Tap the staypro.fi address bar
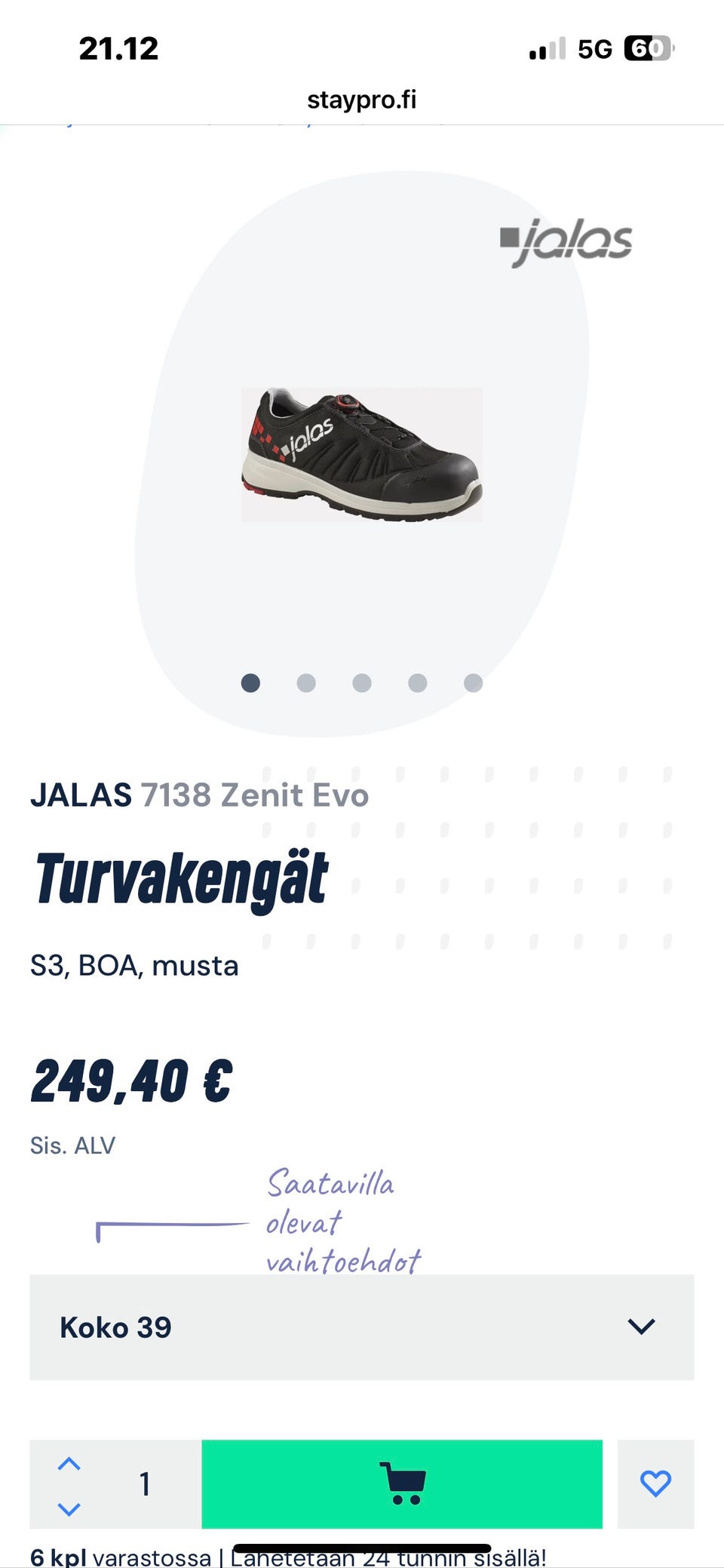 click(362, 100)
